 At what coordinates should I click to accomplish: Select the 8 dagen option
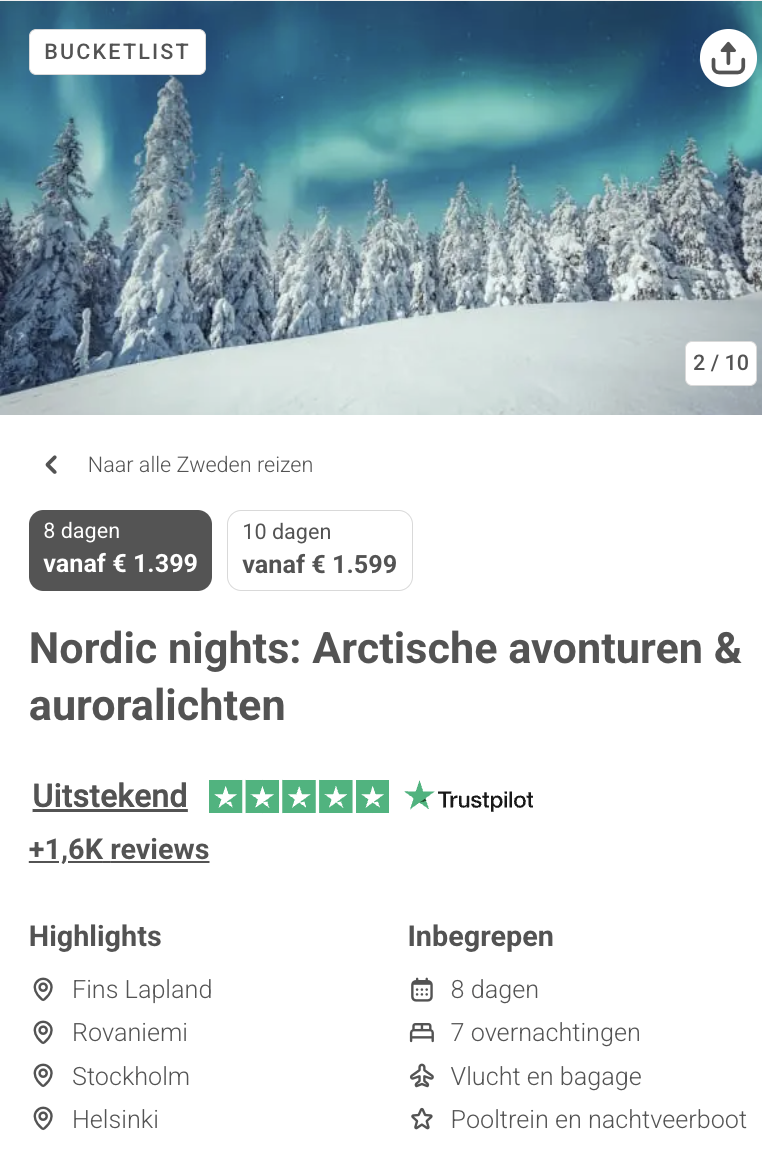(x=120, y=550)
